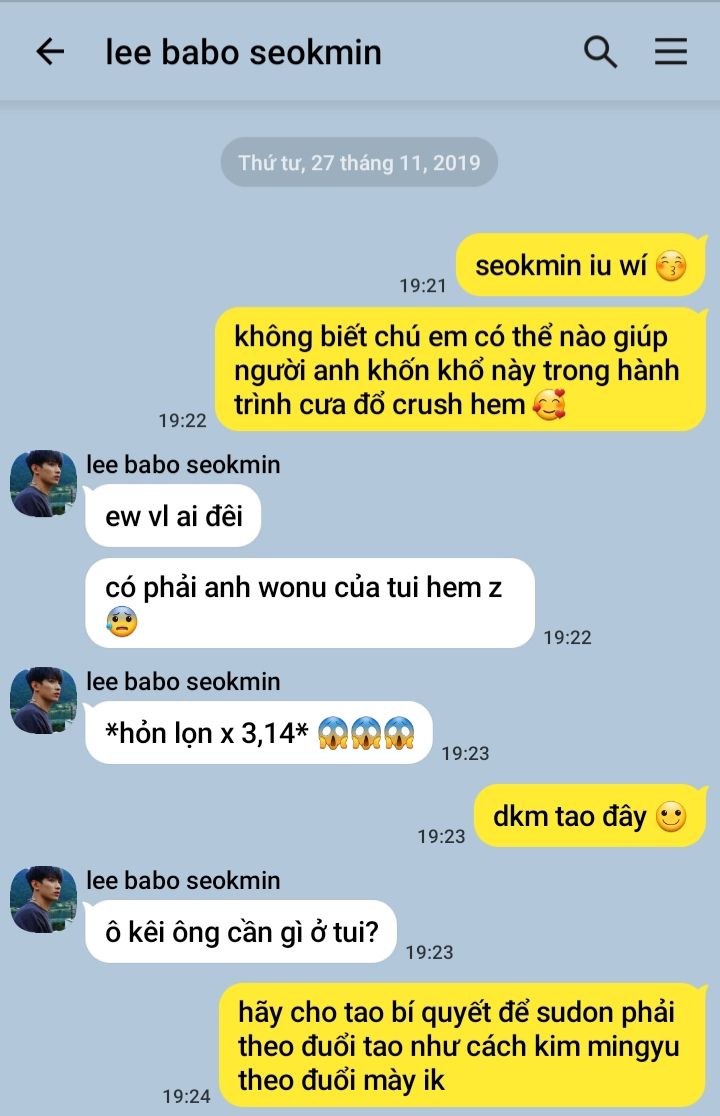View profile picture next to 'ô kêi ông cần gì'
Image resolution: width=720 pixels, height=1116 pixels.
[x=43, y=900]
